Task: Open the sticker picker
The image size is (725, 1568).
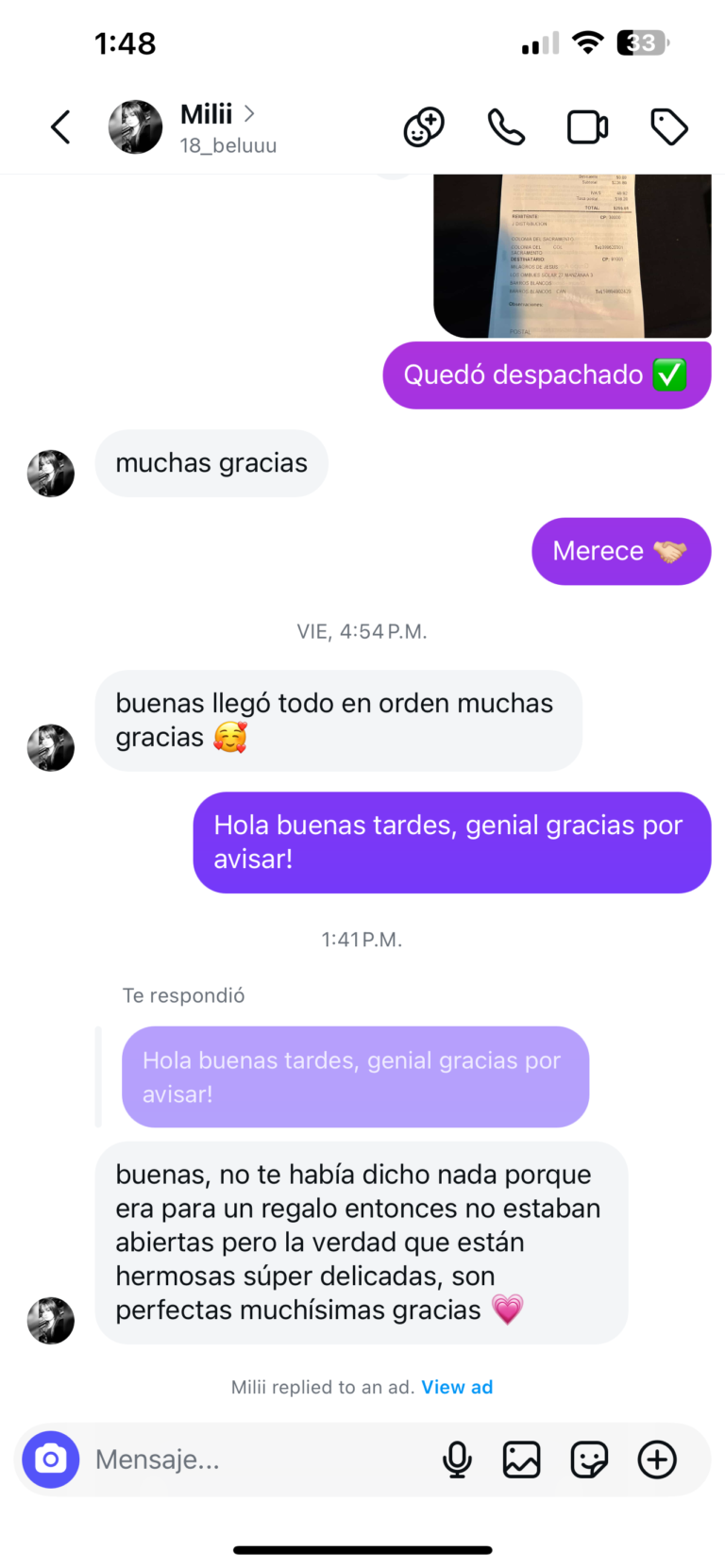Action: (x=589, y=1460)
